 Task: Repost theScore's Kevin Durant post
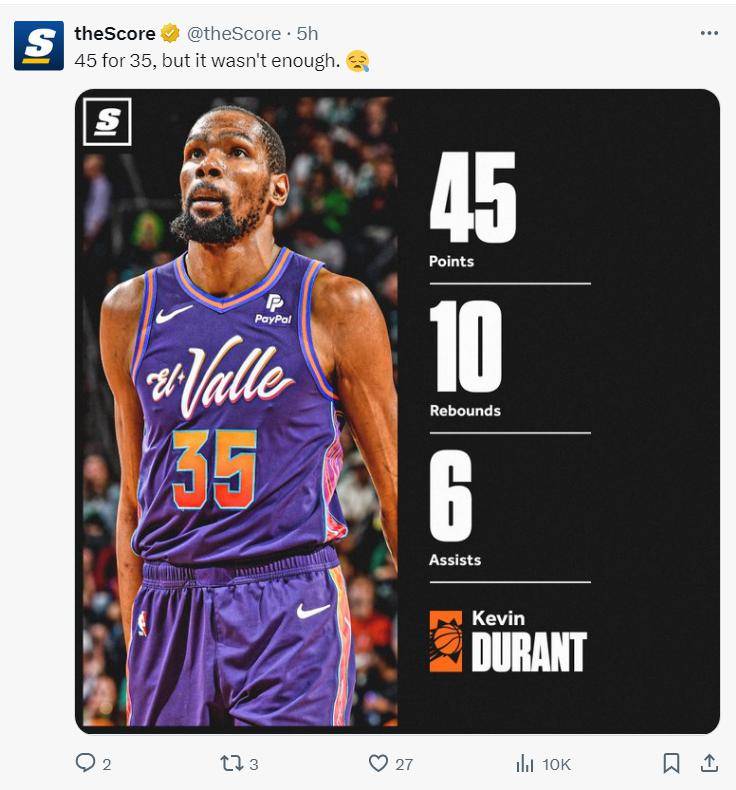click(x=231, y=763)
